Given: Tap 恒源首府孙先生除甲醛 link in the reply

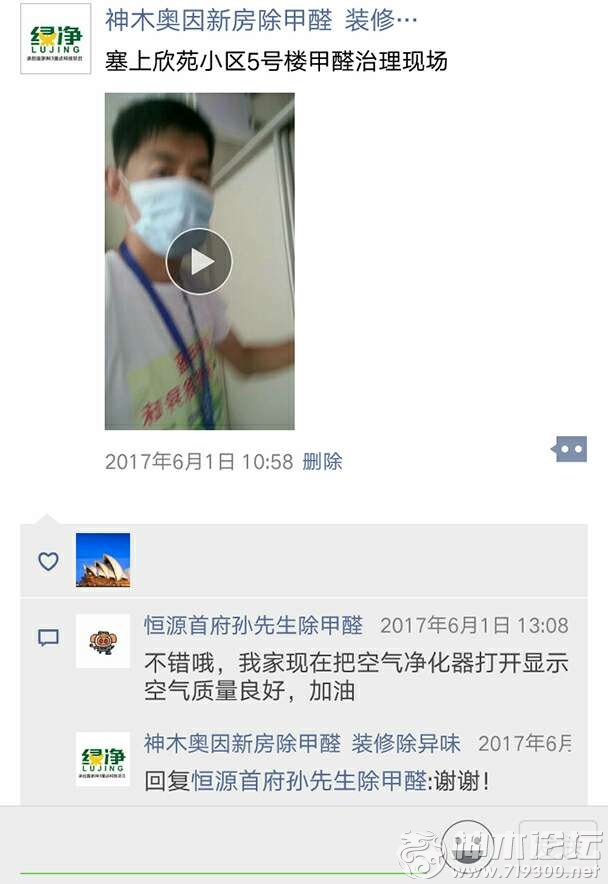Looking at the screenshot, I should coord(309,781).
